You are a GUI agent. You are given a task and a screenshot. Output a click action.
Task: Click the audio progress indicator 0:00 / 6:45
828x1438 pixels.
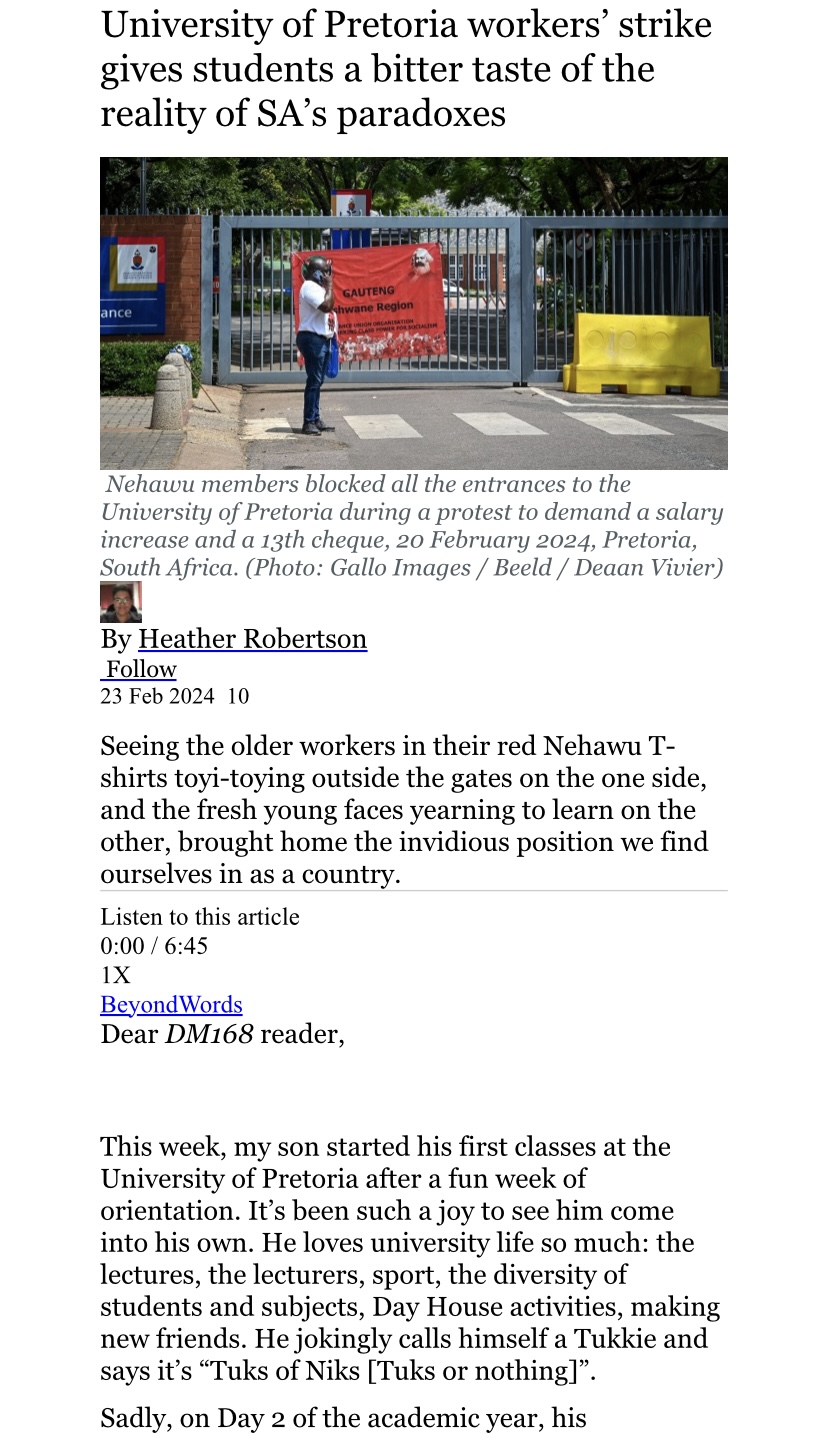point(153,946)
